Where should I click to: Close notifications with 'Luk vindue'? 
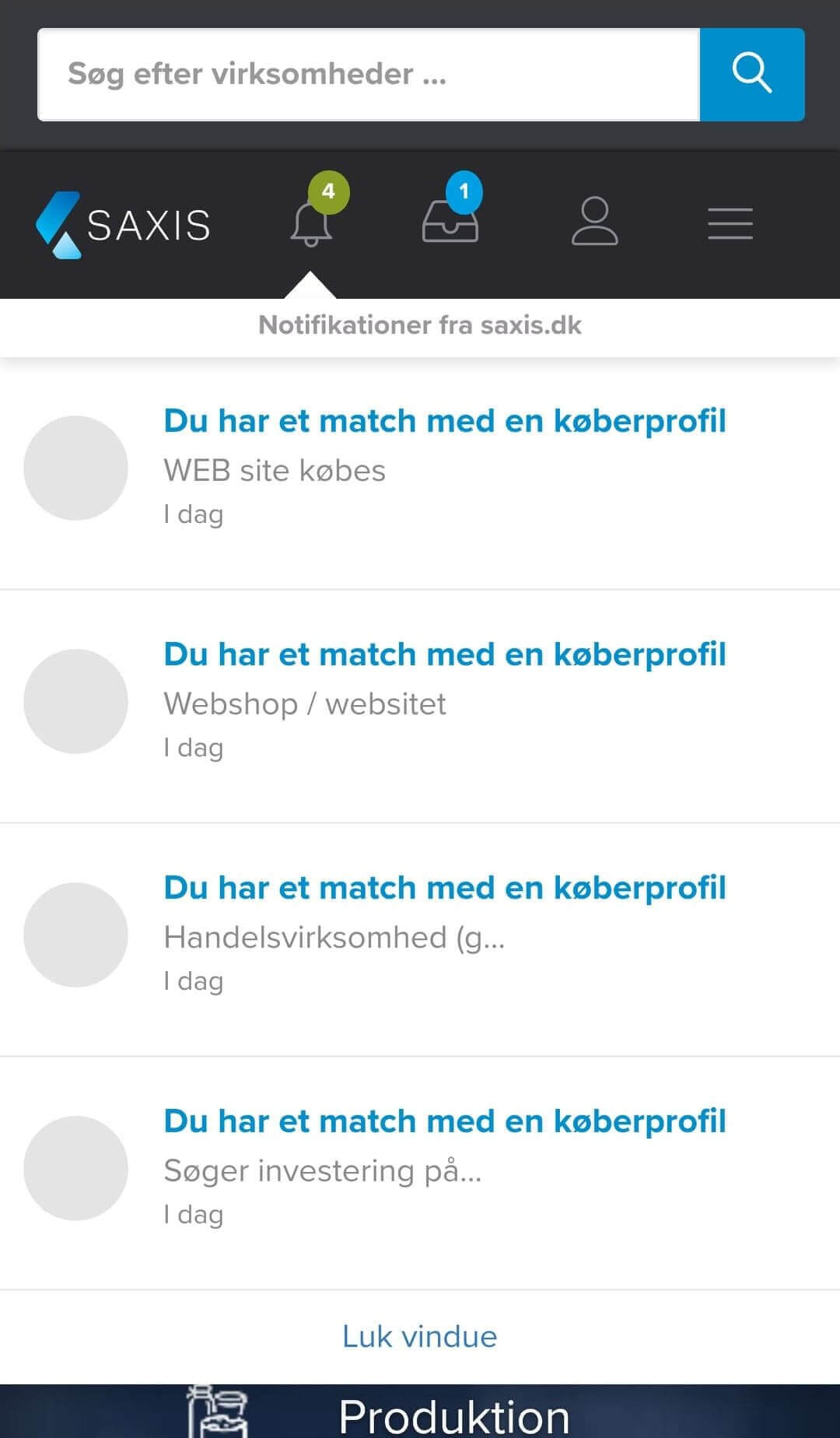tap(420, 1336)
